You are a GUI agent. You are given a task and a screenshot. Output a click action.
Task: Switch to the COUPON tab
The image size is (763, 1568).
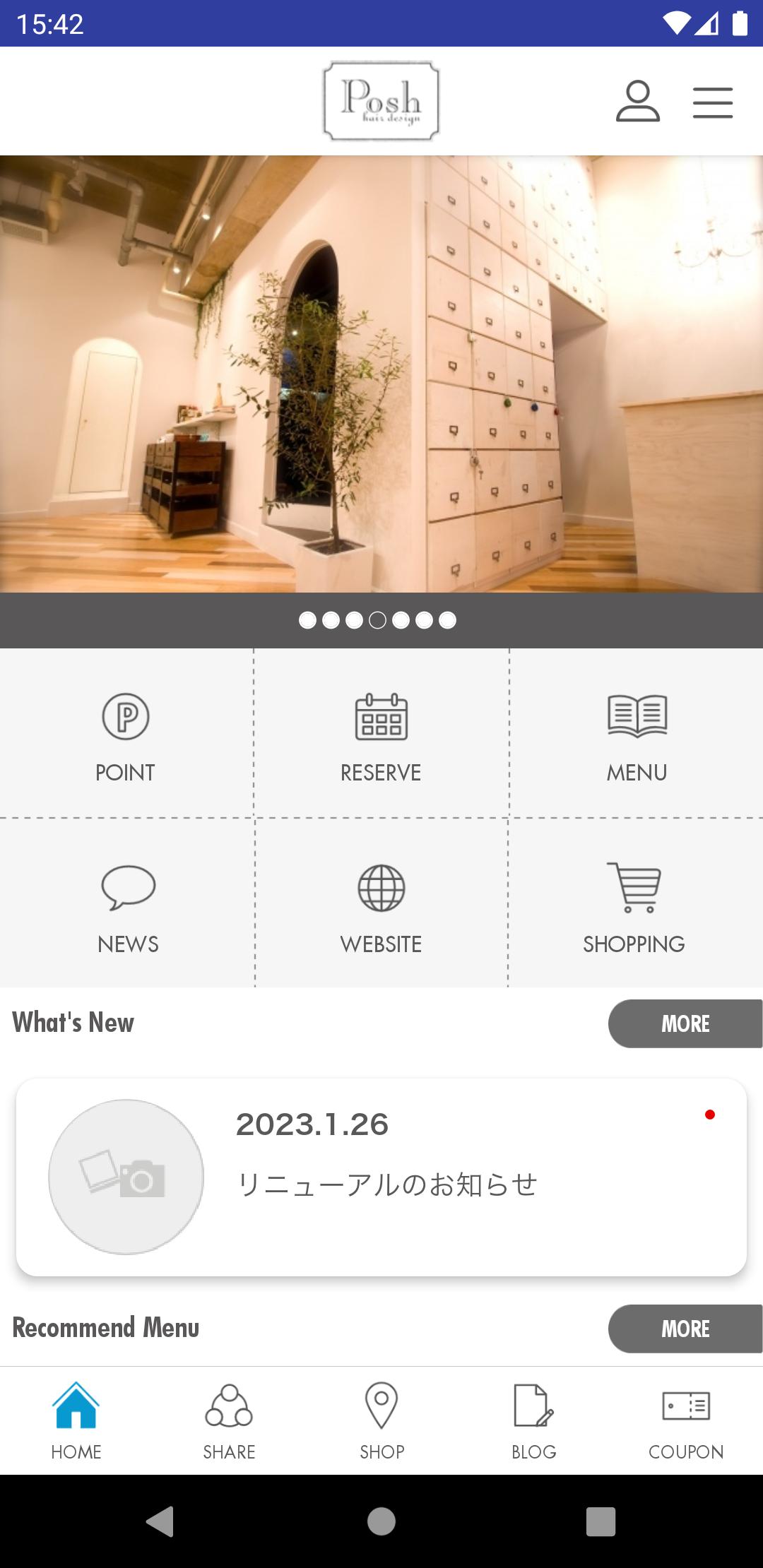[x=687, y=1421]
